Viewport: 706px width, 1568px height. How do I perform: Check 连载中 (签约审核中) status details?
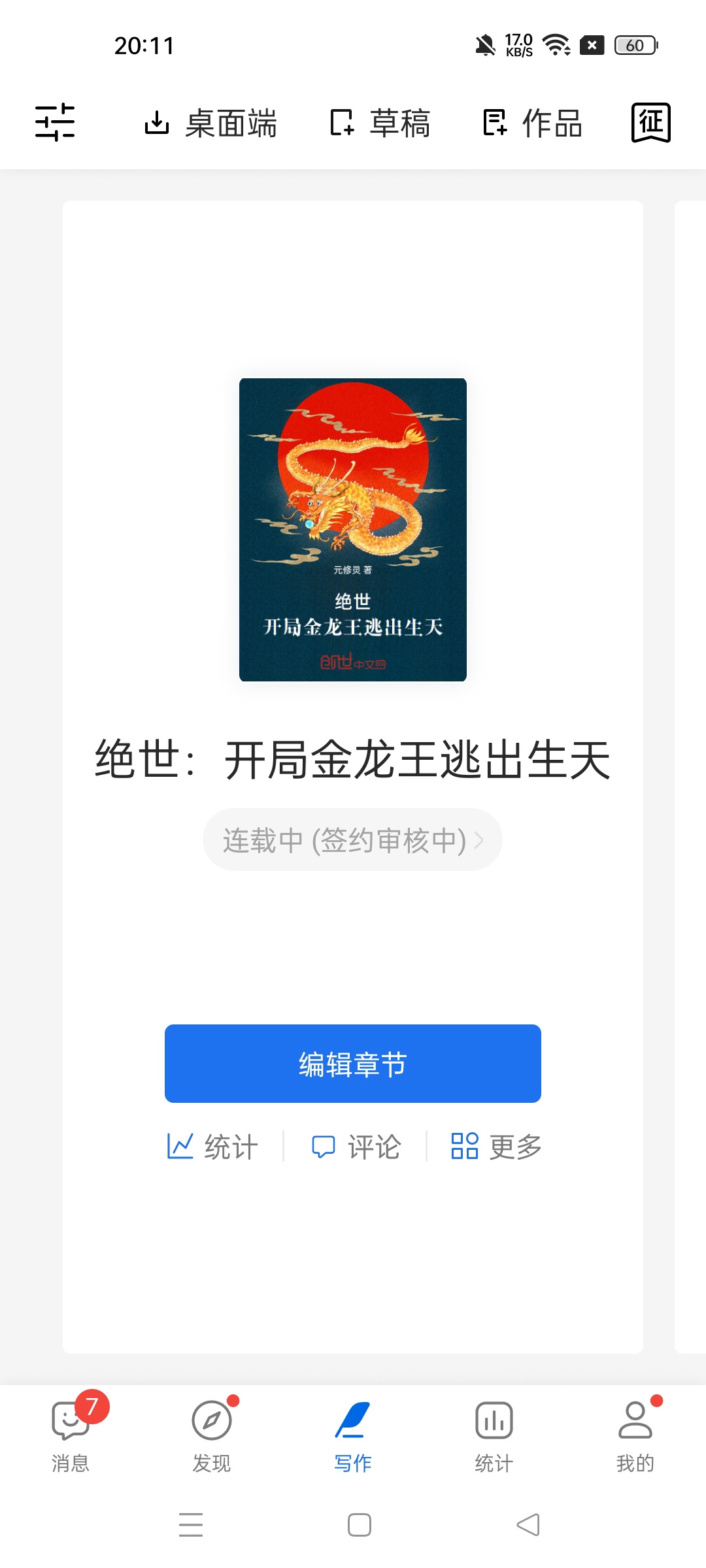[x=352, y=840]
